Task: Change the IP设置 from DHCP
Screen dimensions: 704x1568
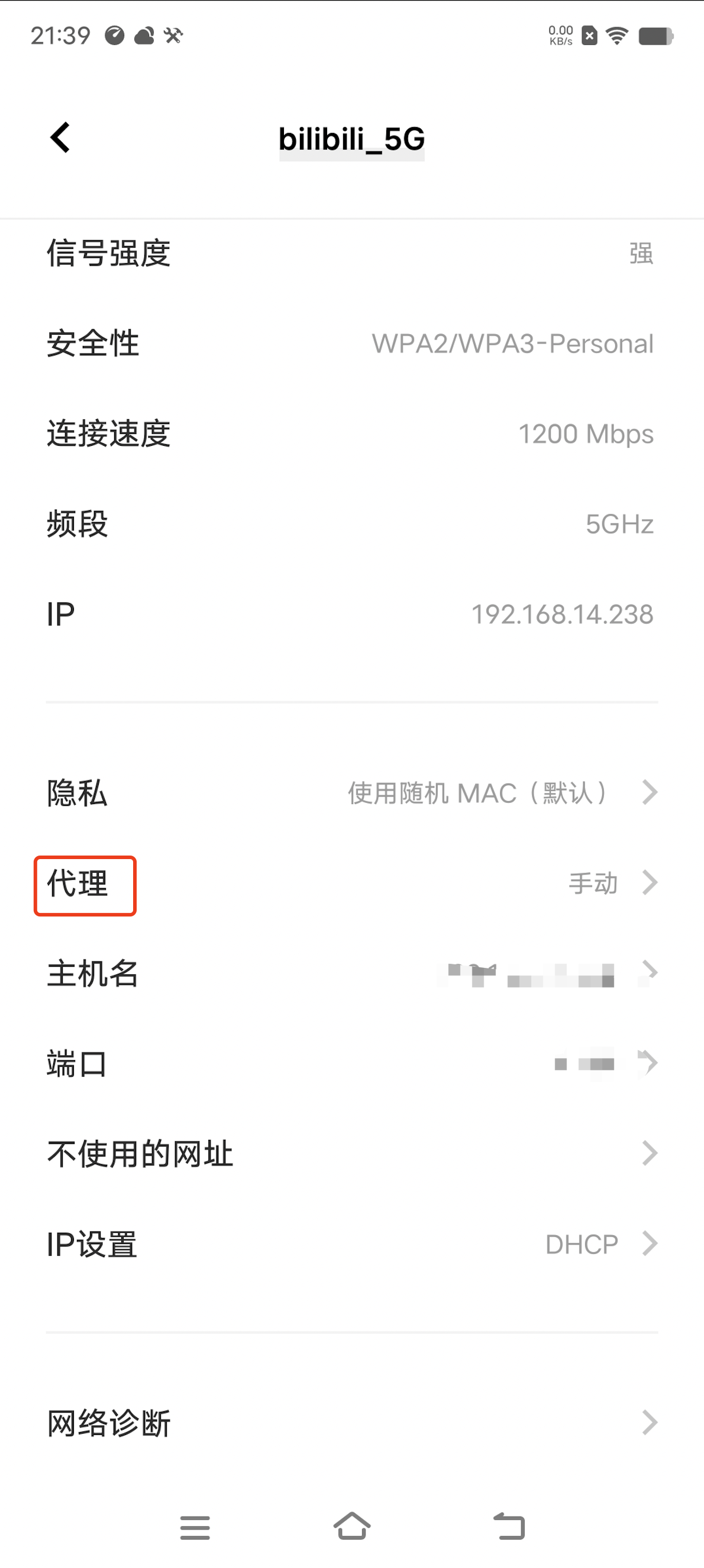Action: pyautogui.click(x=352, y=1243)
